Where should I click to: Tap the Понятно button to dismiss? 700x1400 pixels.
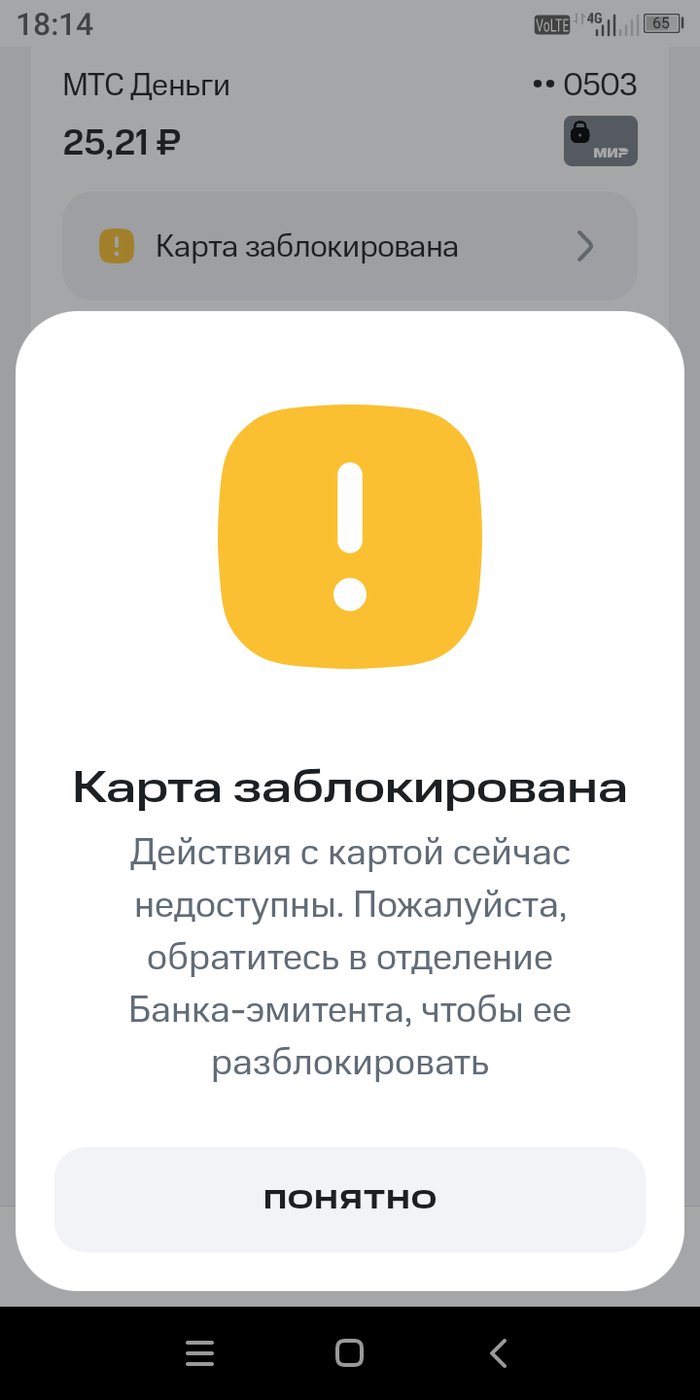click(350, 1198)
